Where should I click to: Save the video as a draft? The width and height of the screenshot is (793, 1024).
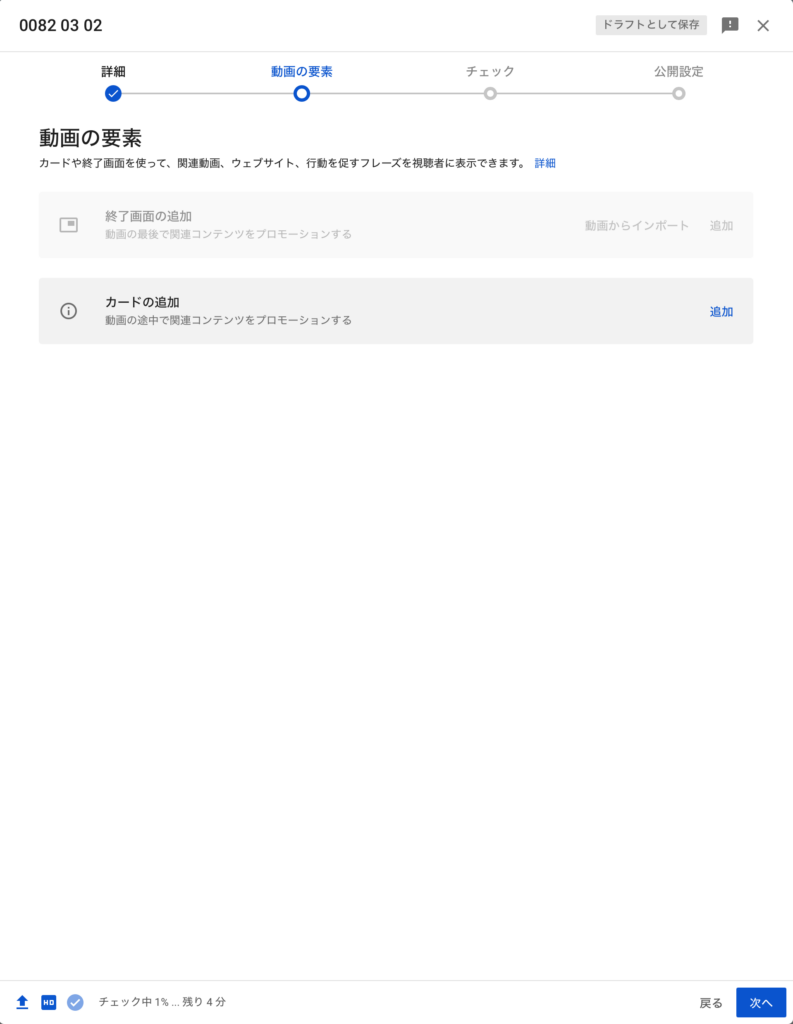click(x=651, y=25)
